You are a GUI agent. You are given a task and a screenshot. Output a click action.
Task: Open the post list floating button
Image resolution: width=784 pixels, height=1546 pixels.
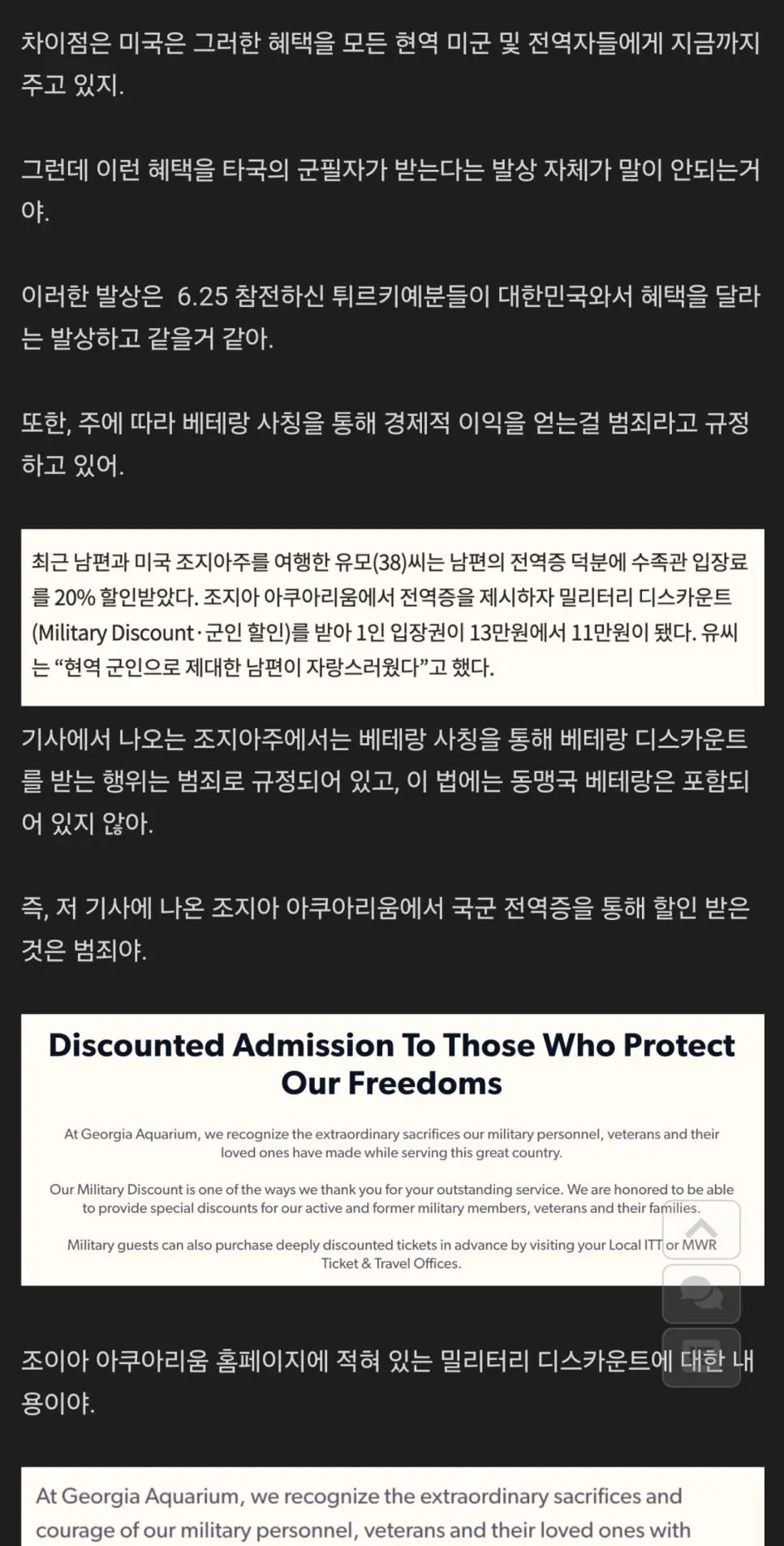point(701,1357)
